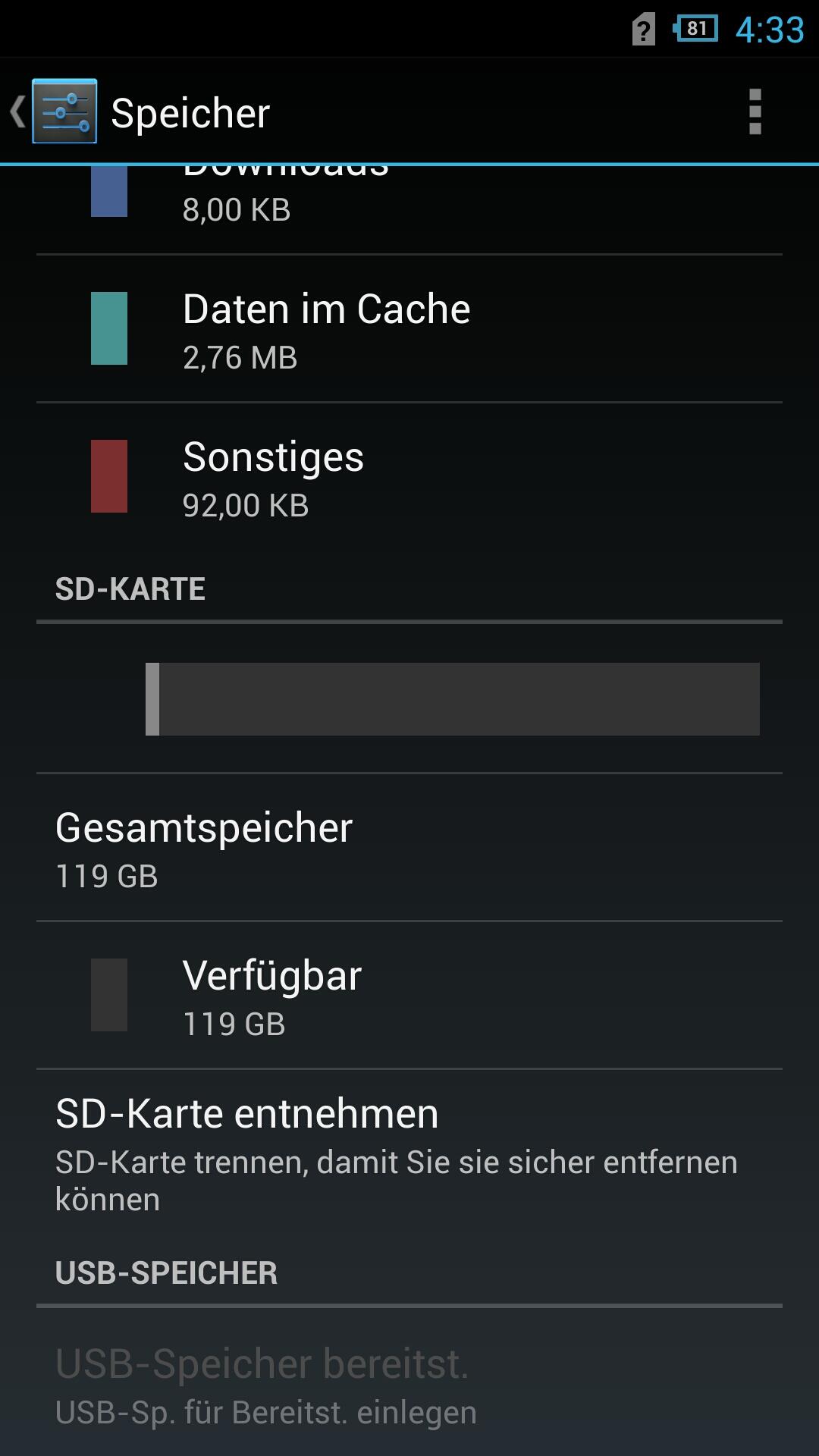The image size is (819, 1456).
Task: Open the overflow menu
Action: [755, 111]
